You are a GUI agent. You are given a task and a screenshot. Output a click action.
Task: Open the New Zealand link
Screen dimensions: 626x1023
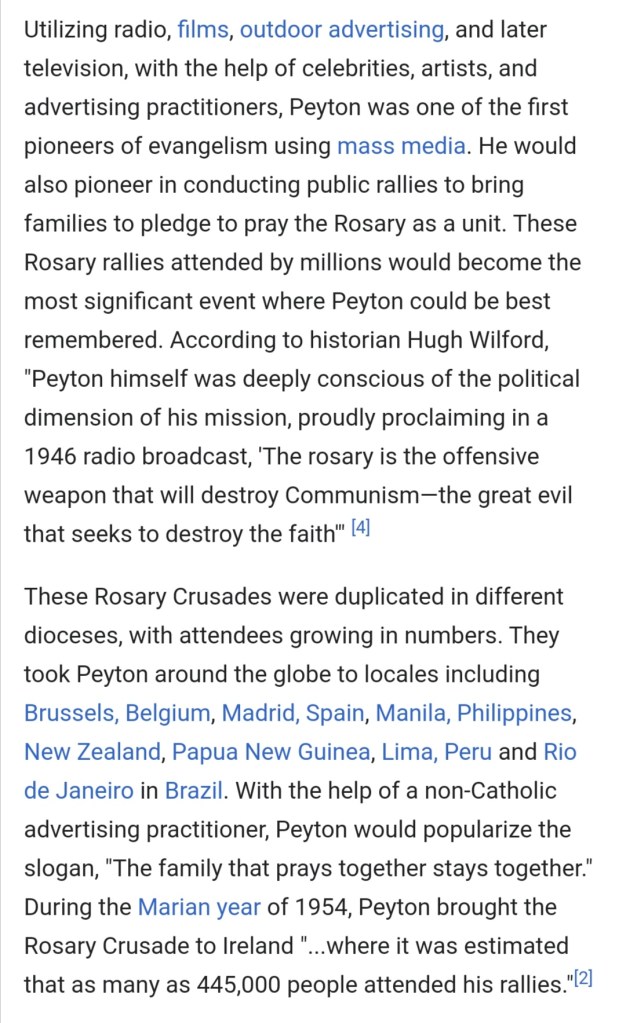tap(92, 752)
